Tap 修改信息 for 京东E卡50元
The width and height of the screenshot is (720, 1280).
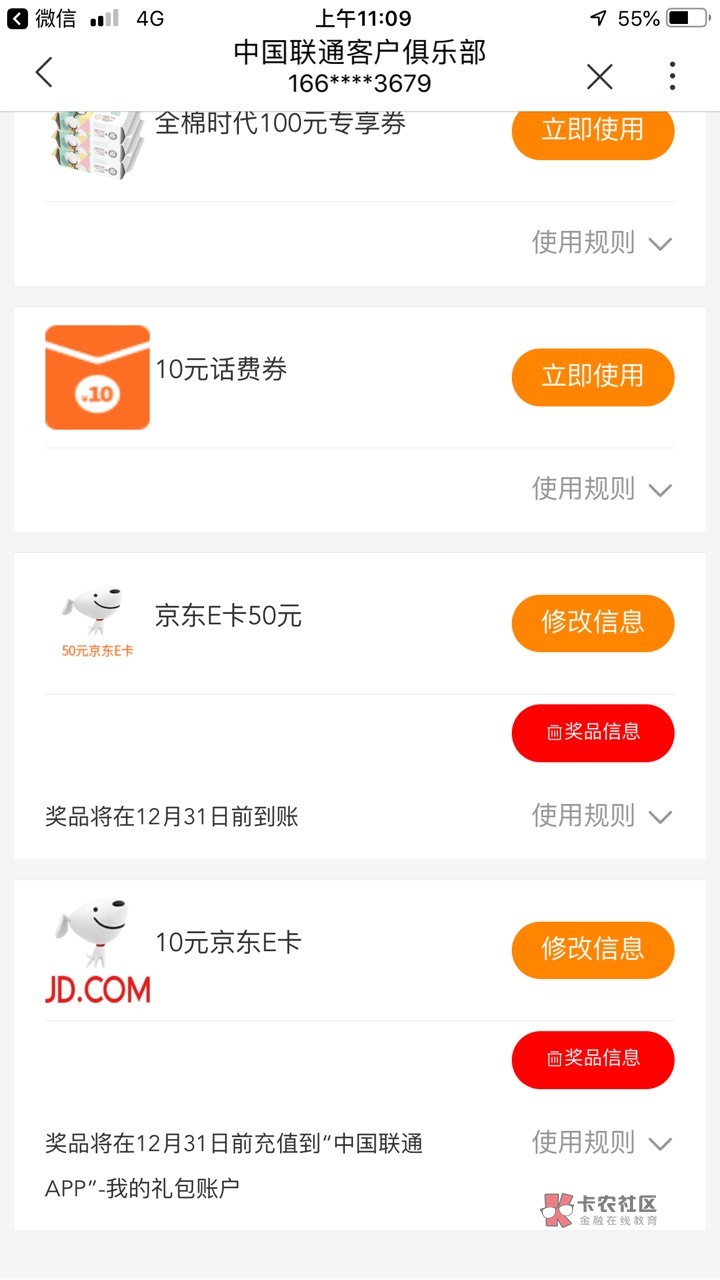(592, 622)
